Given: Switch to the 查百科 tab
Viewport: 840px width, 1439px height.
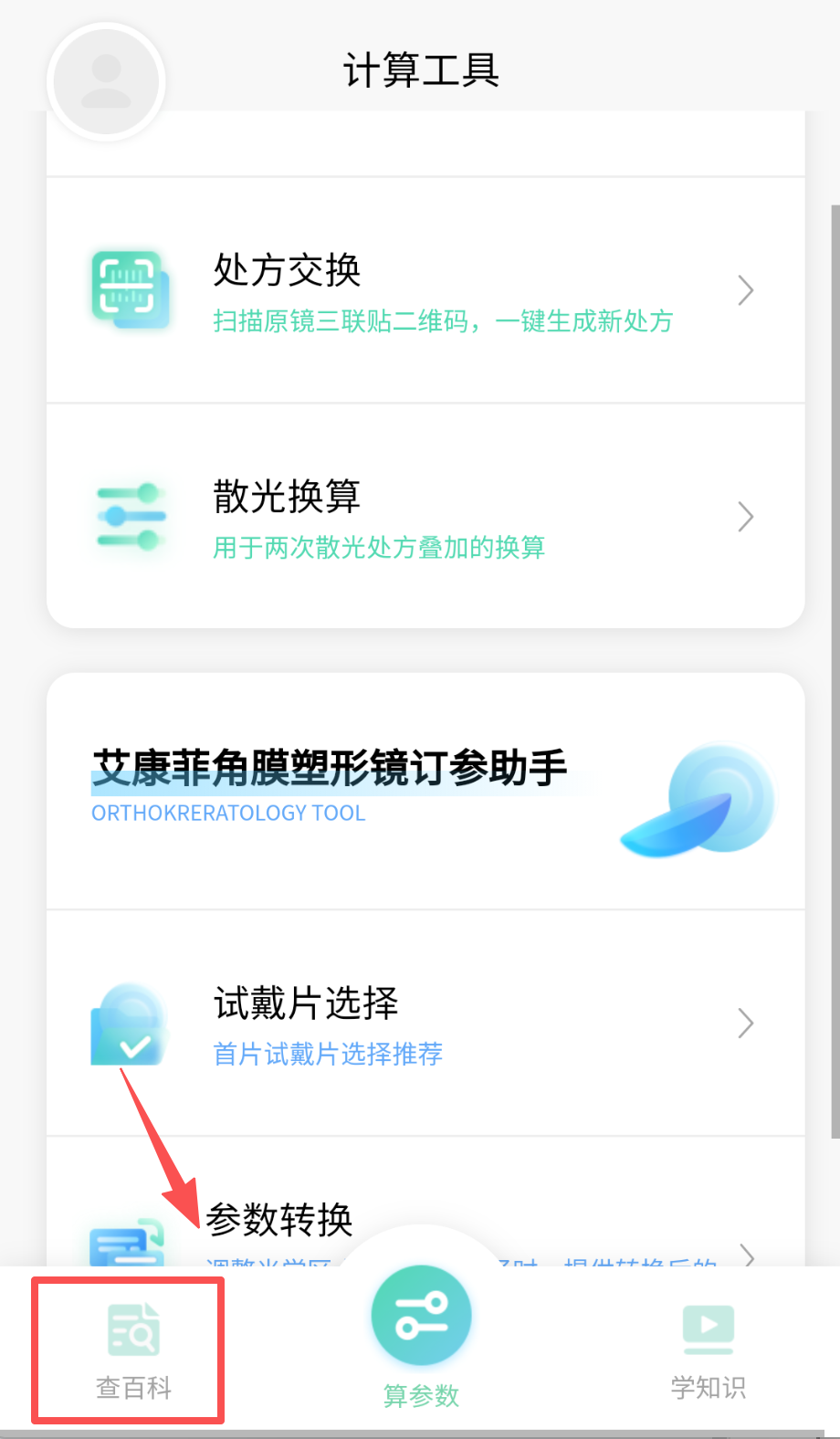Looking at the screenshot, I should tap(133, 1350).
